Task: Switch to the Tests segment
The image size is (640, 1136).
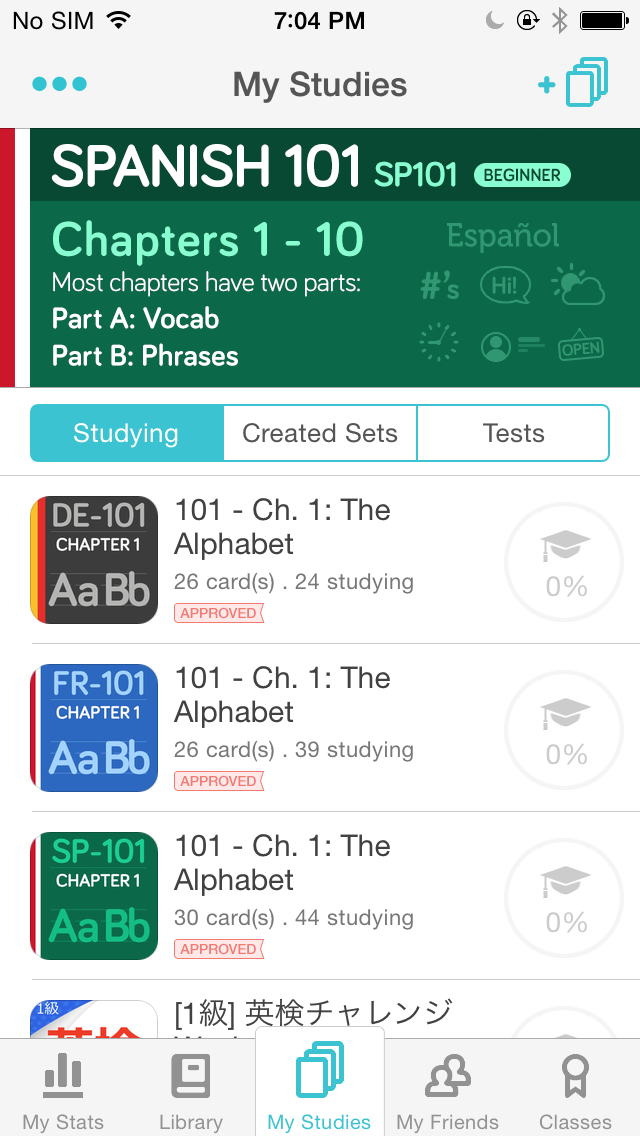Action: click(x=513, y=433)
